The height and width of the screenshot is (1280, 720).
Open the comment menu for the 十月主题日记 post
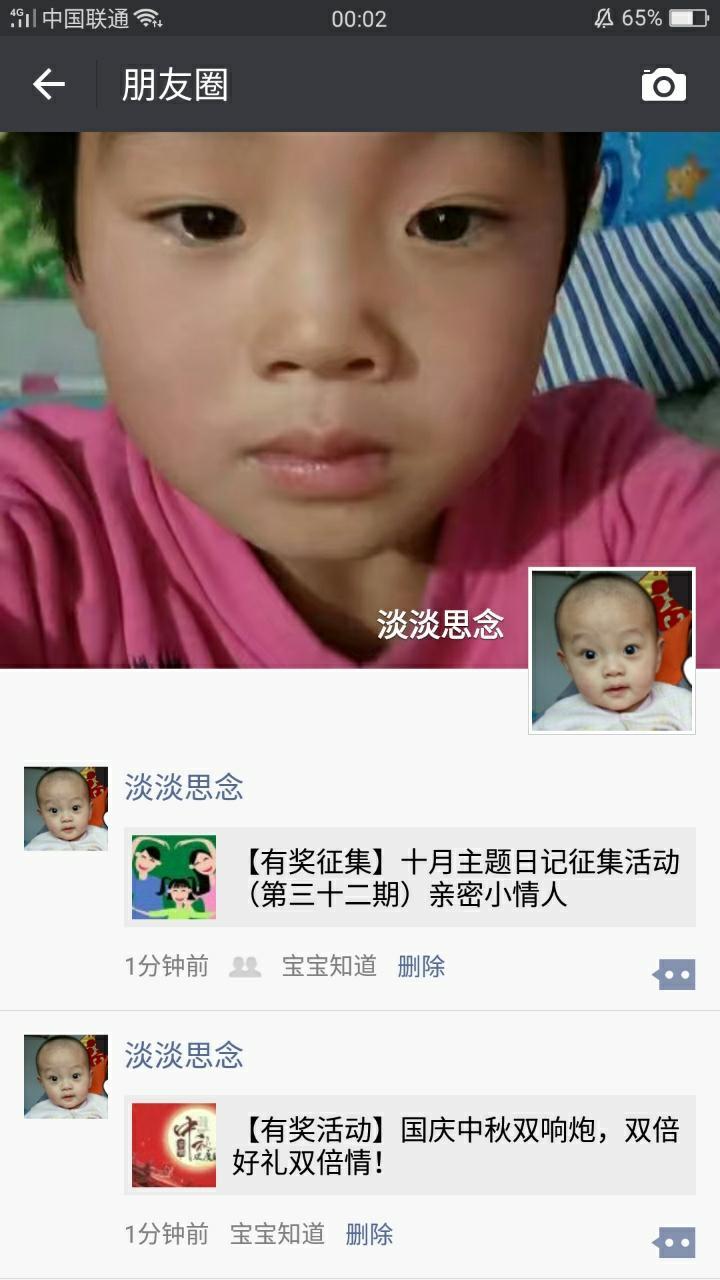pyautogui.click(x=675, y=974)
